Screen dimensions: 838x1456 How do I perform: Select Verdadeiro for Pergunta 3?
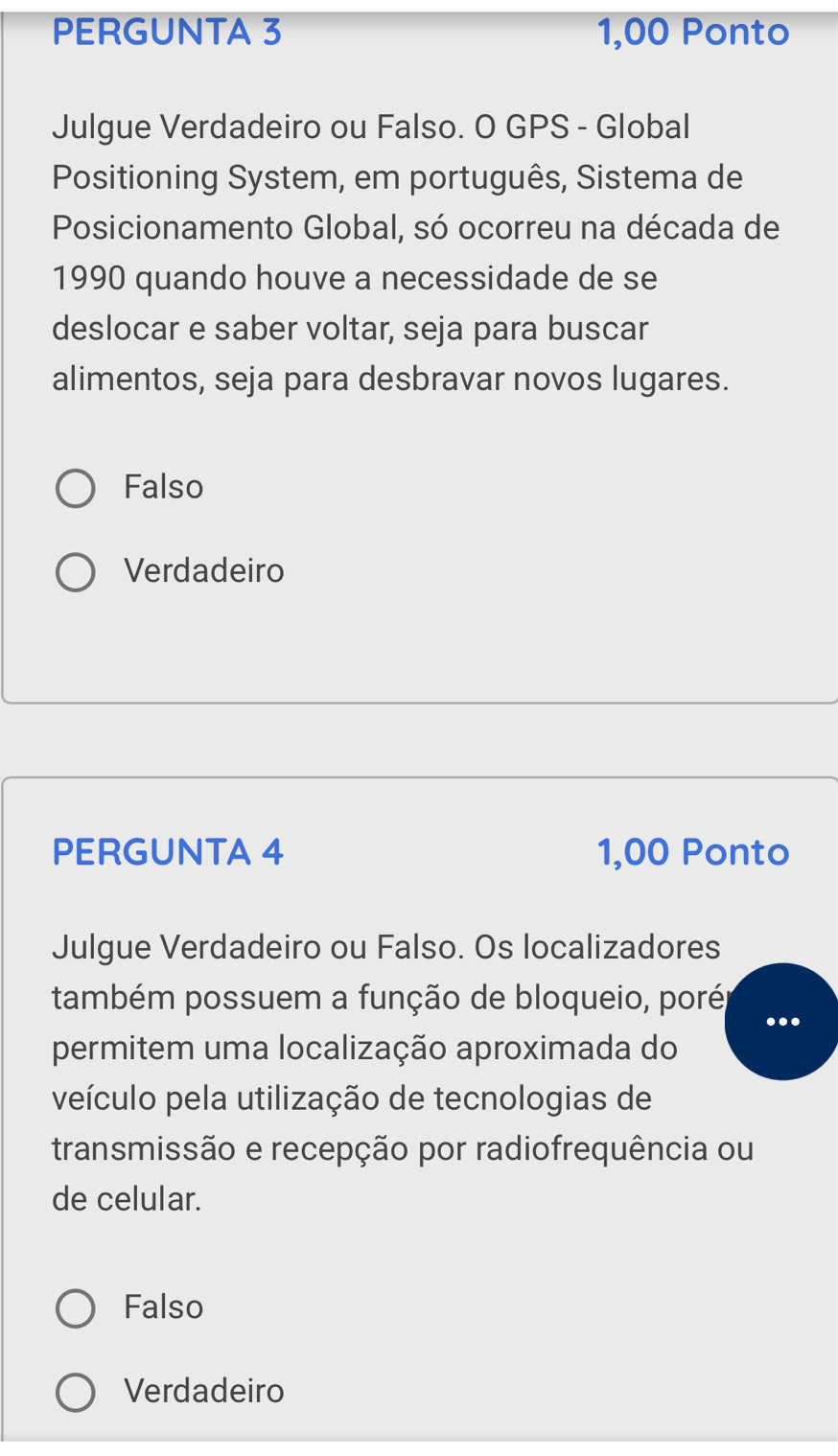click(76, 572)
